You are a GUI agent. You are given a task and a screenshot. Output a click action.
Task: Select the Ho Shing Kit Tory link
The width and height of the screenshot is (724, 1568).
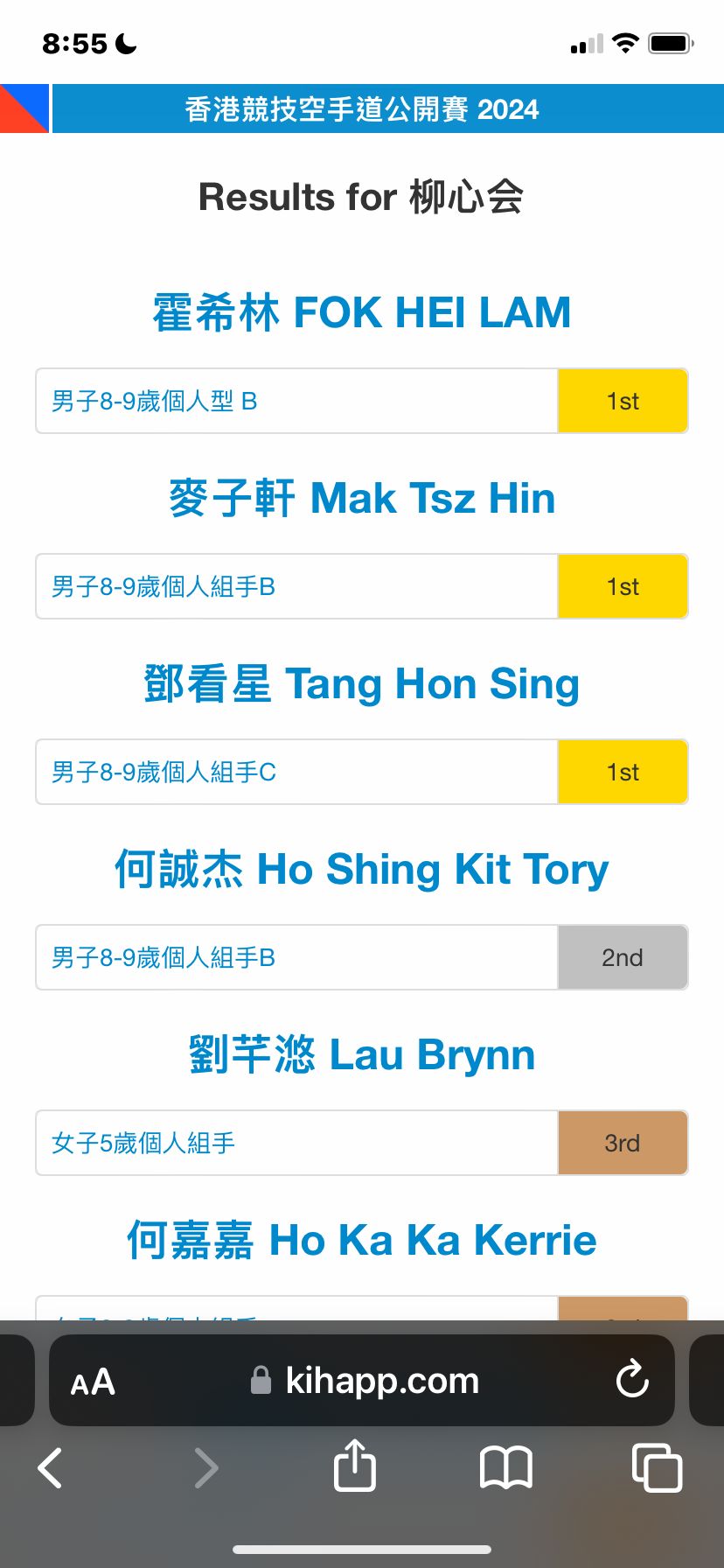[361, 870]
